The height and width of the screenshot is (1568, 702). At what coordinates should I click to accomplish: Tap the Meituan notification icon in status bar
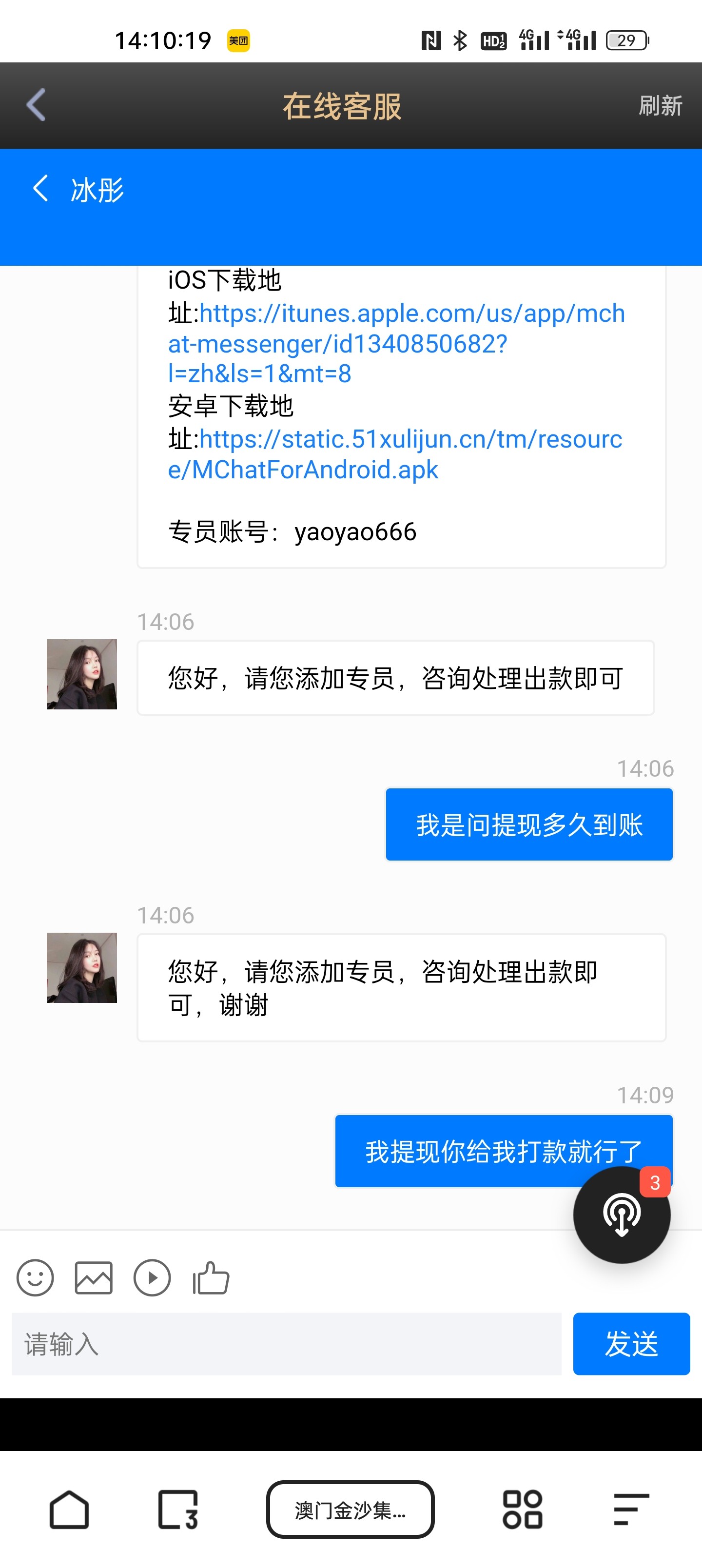tap(236, 40)
